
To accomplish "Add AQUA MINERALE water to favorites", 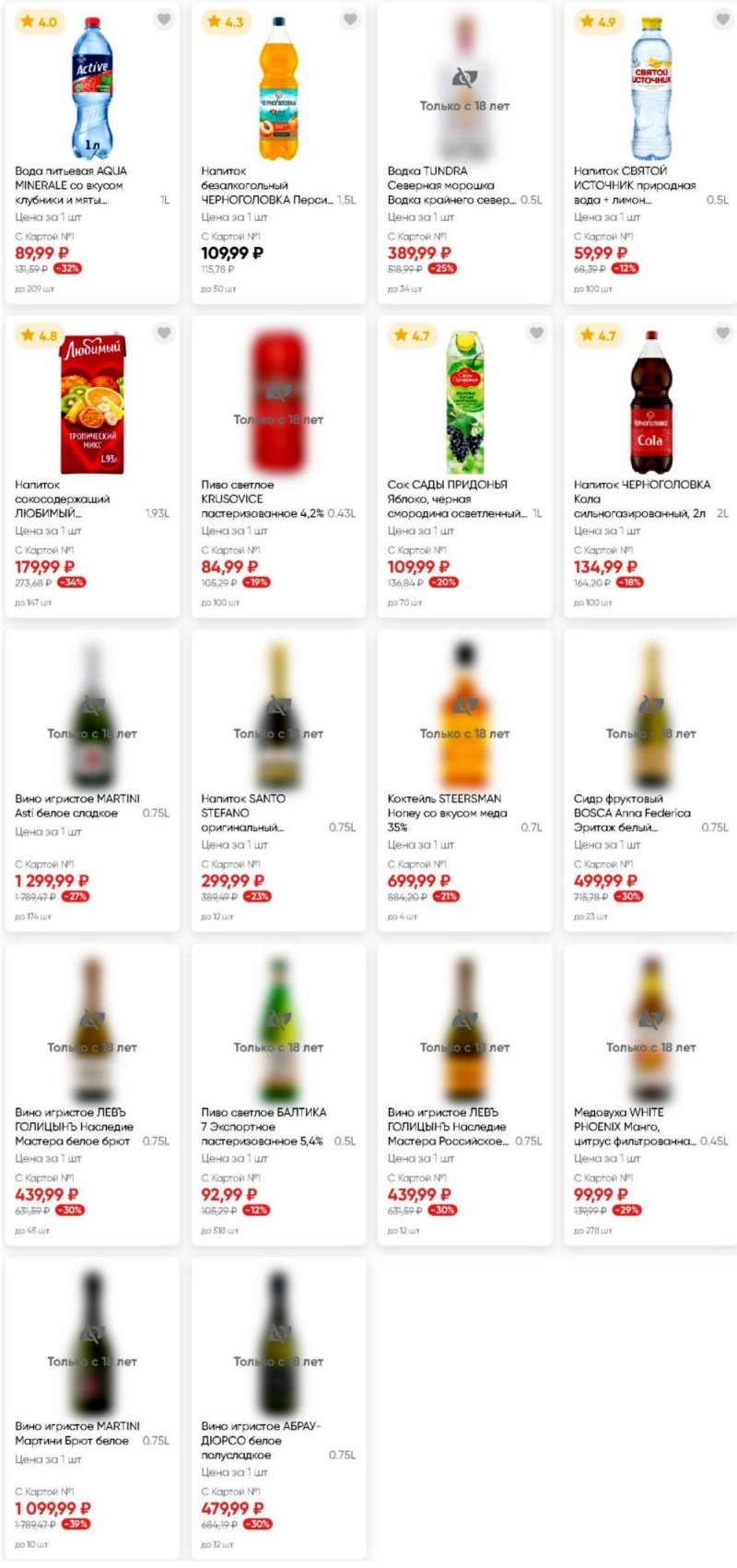I will (x=164, y=19).
